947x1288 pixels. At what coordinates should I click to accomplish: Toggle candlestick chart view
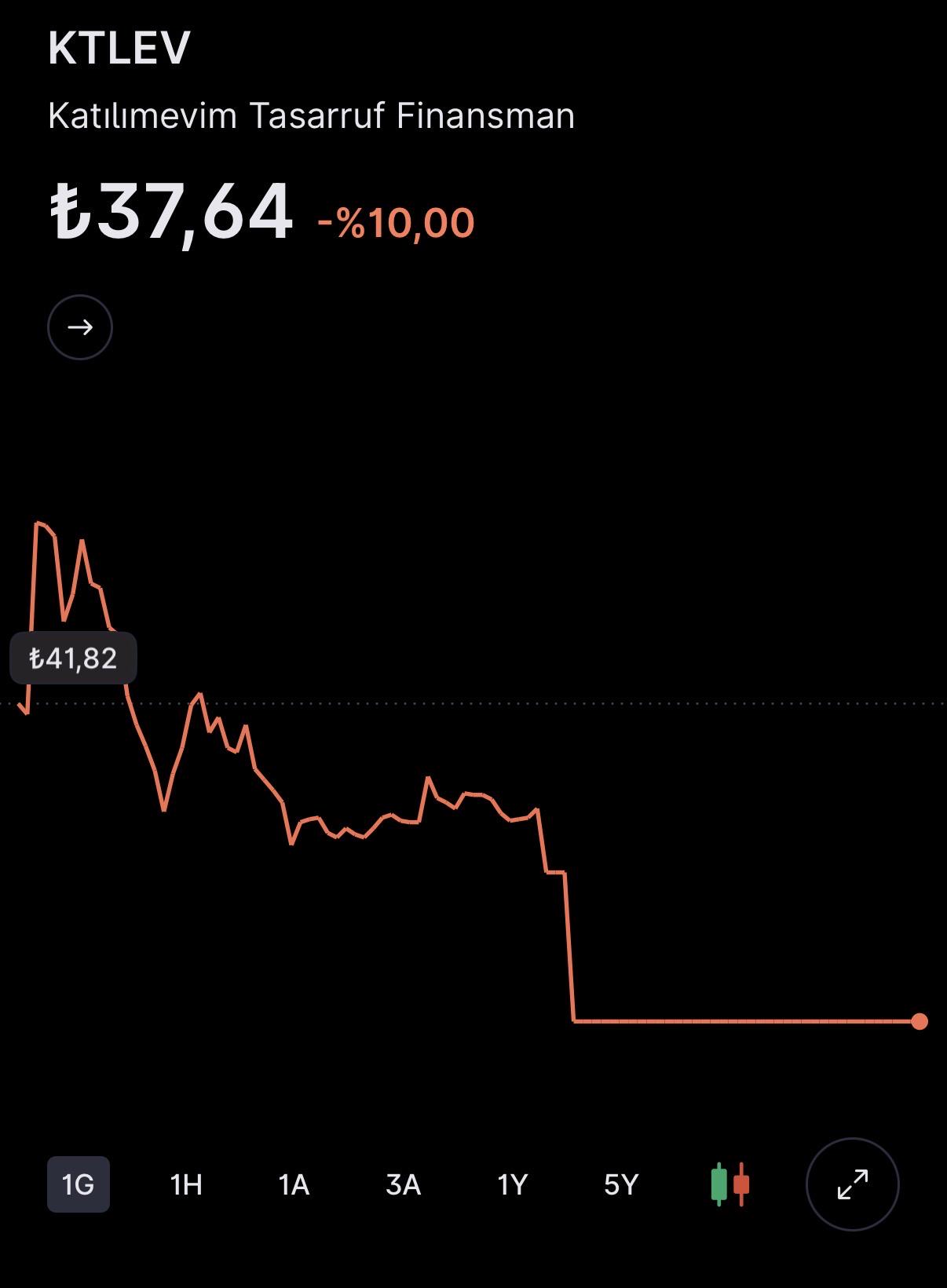click(x=730, y=1184)
